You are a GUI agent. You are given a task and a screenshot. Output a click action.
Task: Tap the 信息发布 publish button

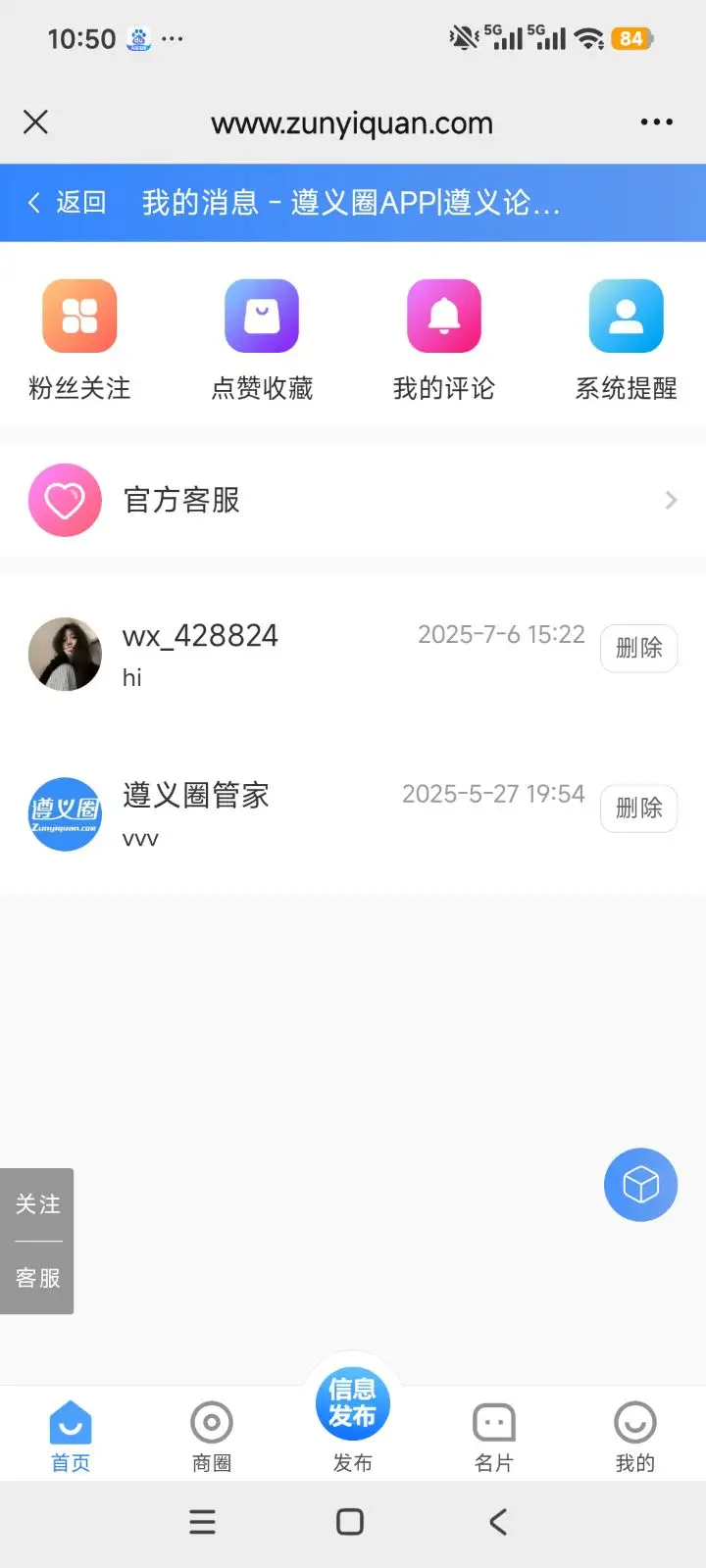(352, 1403)
